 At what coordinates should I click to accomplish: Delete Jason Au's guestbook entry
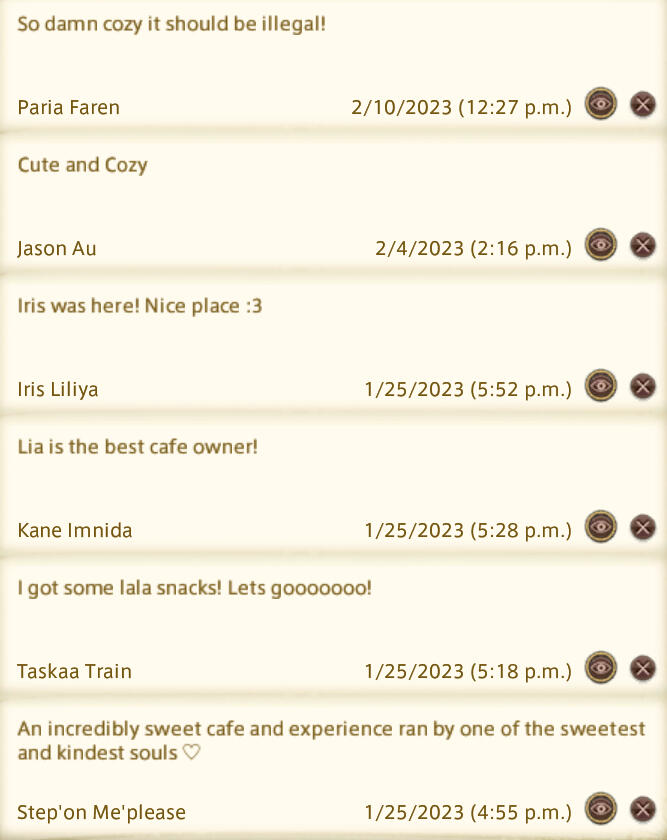pyautogui.click(x=643, y=244)
